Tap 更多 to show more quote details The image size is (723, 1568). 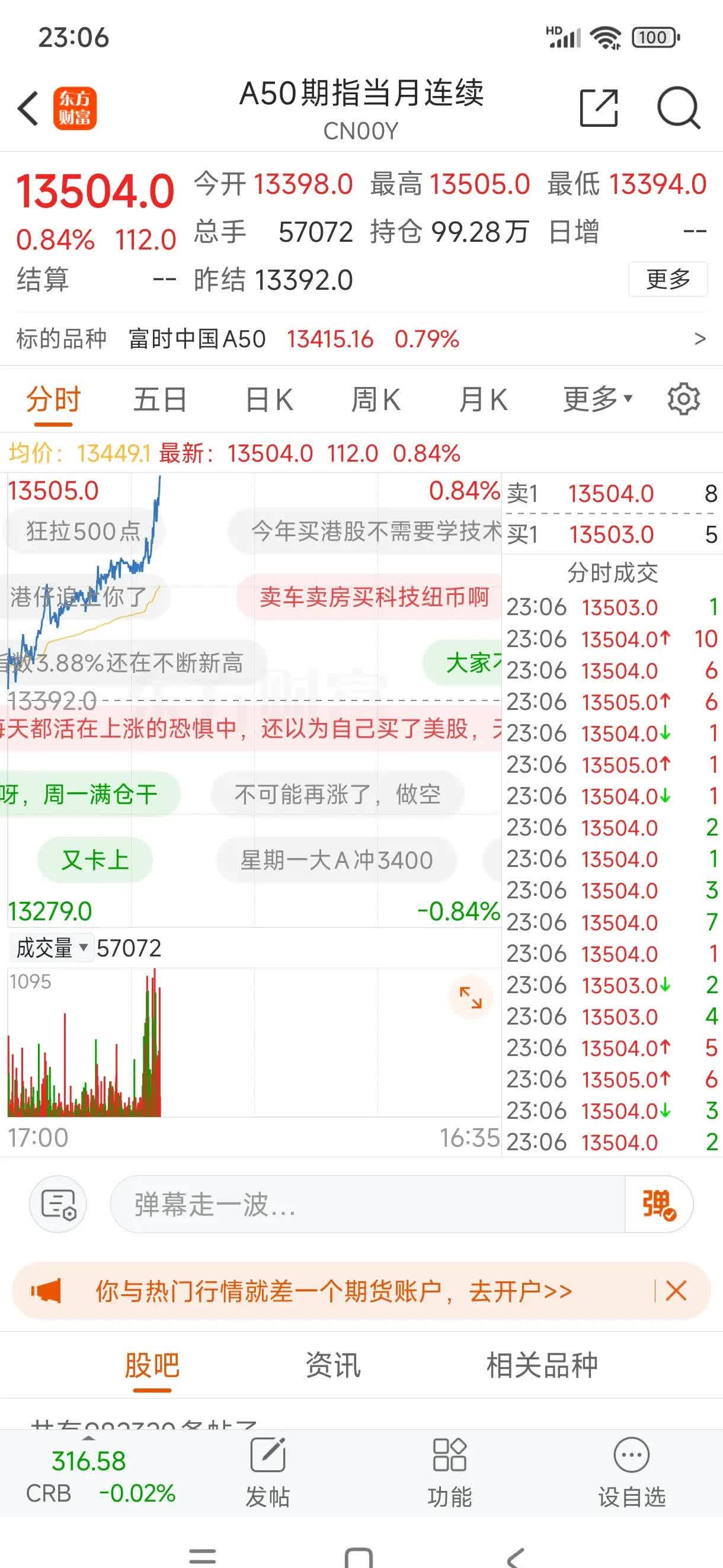tap(668, 279)
